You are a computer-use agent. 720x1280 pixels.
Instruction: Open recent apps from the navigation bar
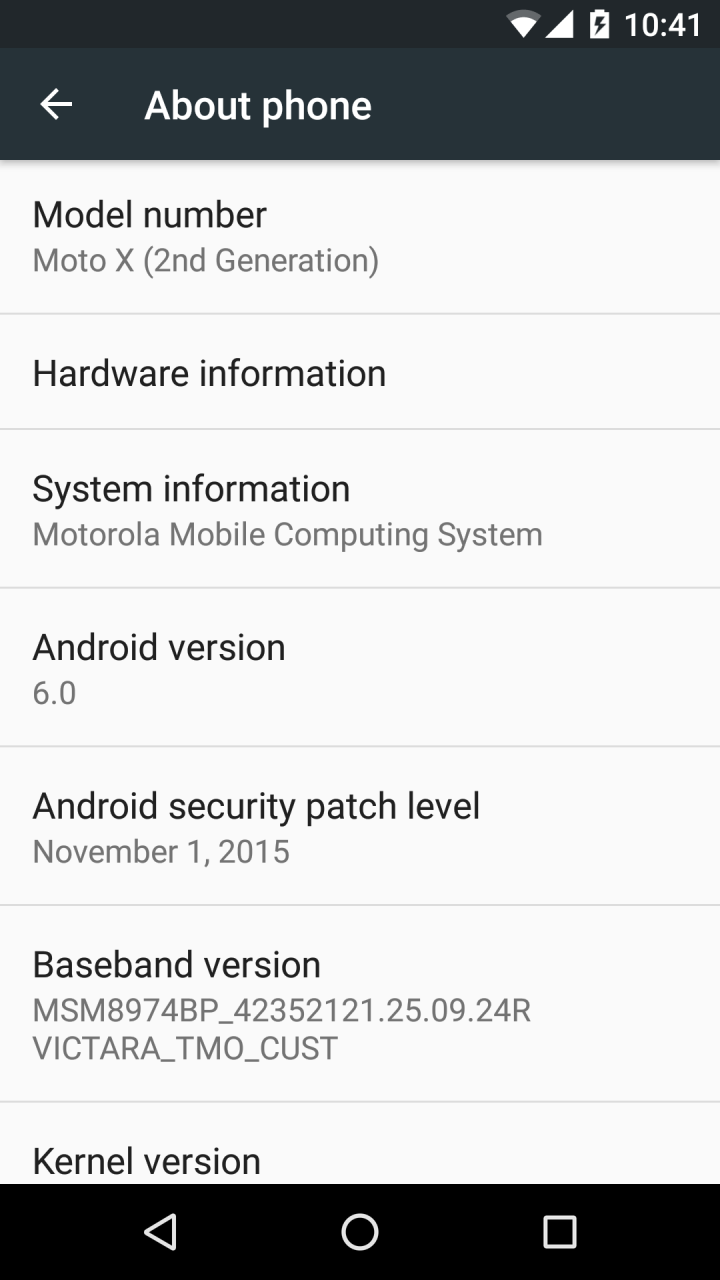pos(560,1232)
